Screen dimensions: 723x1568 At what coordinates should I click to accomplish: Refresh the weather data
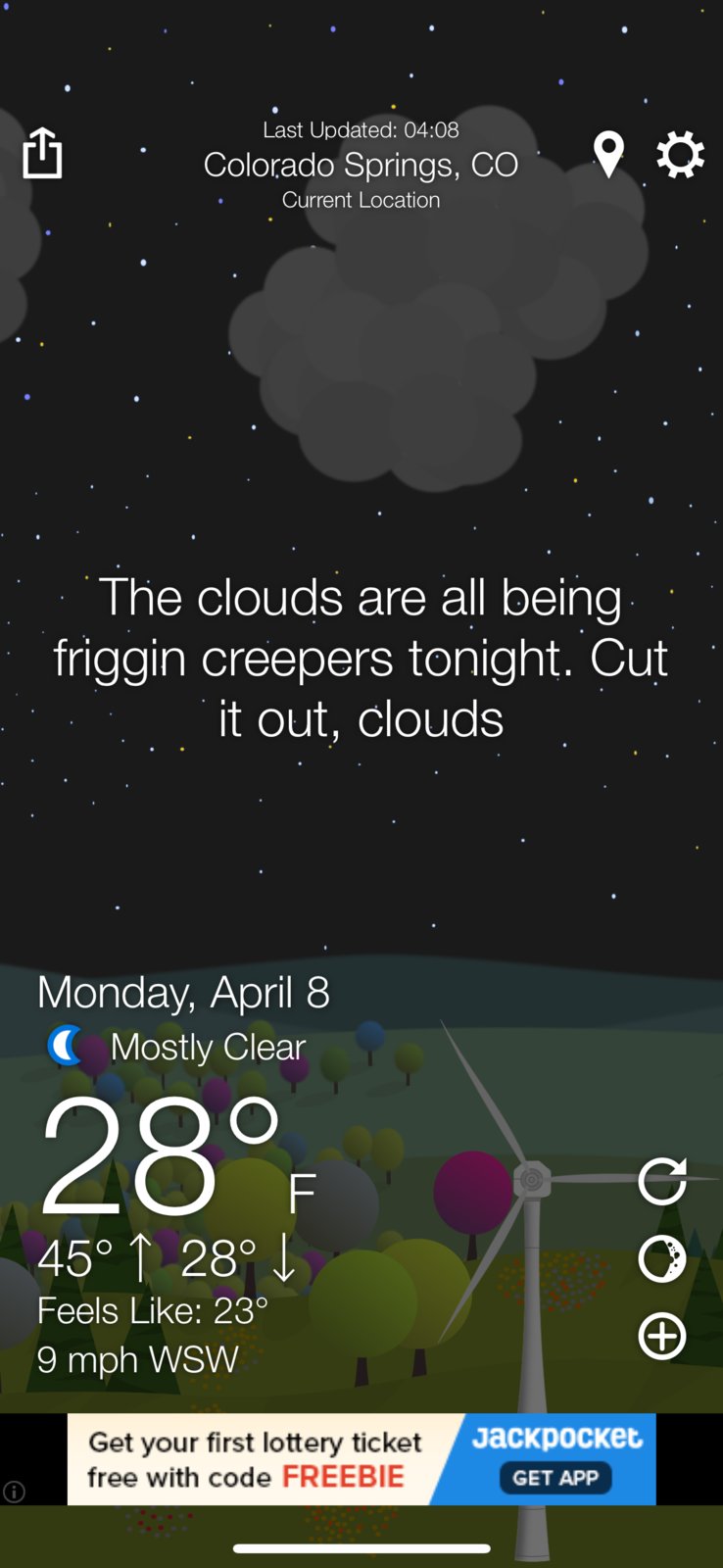[x=662, y=1181]
